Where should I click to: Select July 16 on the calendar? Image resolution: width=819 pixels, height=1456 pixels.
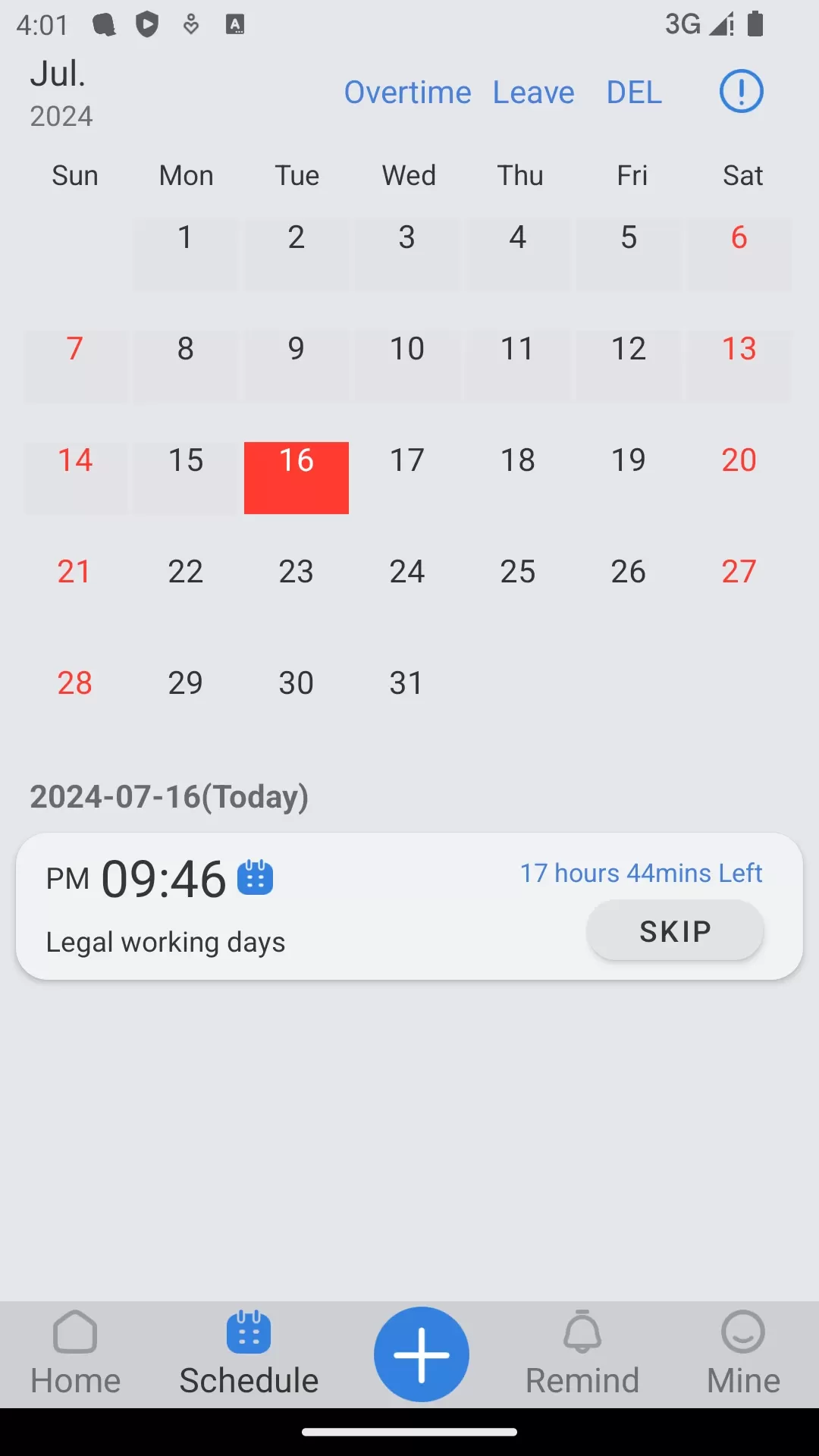click(x=297, y=477)
